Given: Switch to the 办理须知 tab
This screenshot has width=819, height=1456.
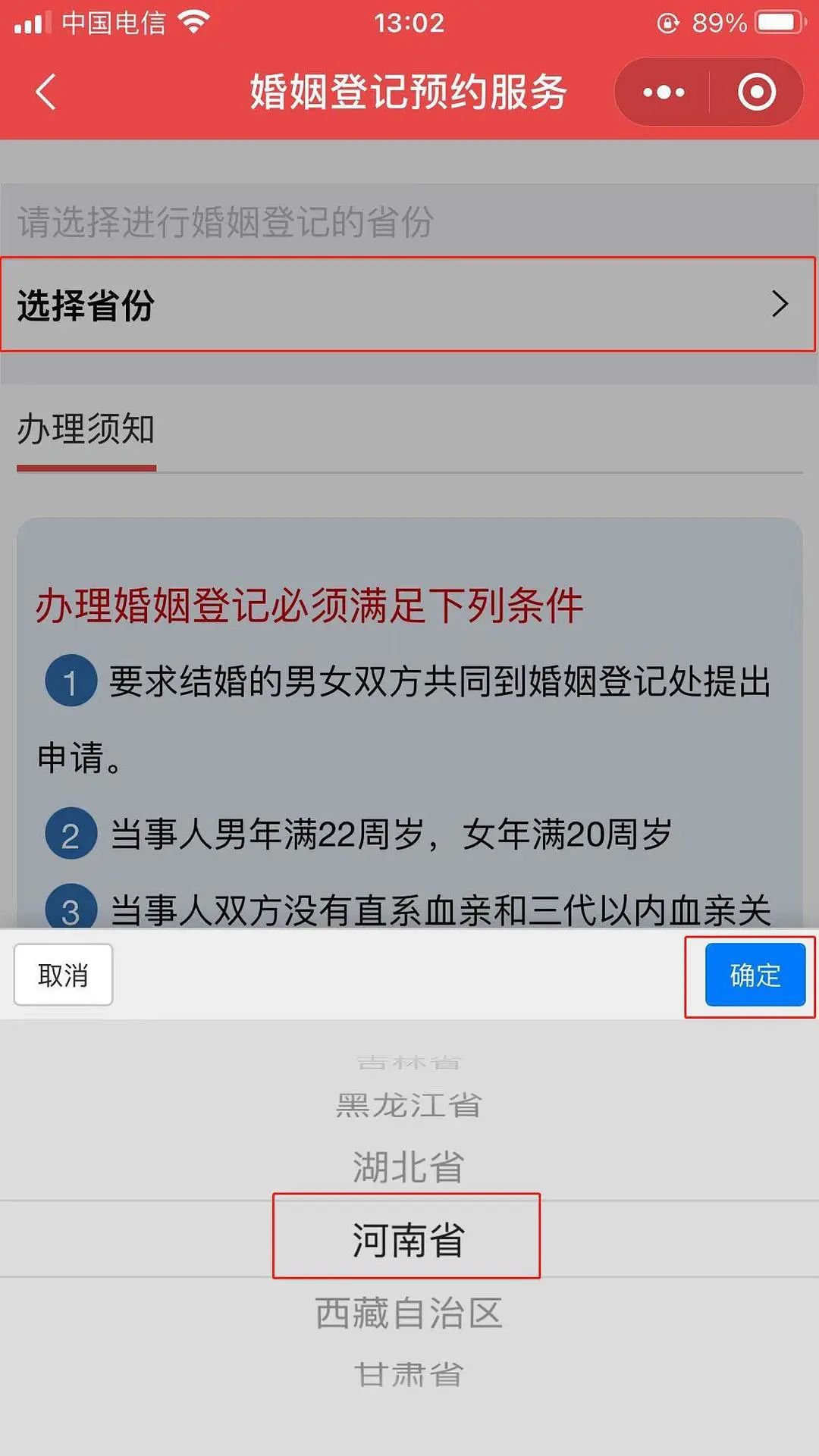Looking at the screenshot, I should click(86, 430).
